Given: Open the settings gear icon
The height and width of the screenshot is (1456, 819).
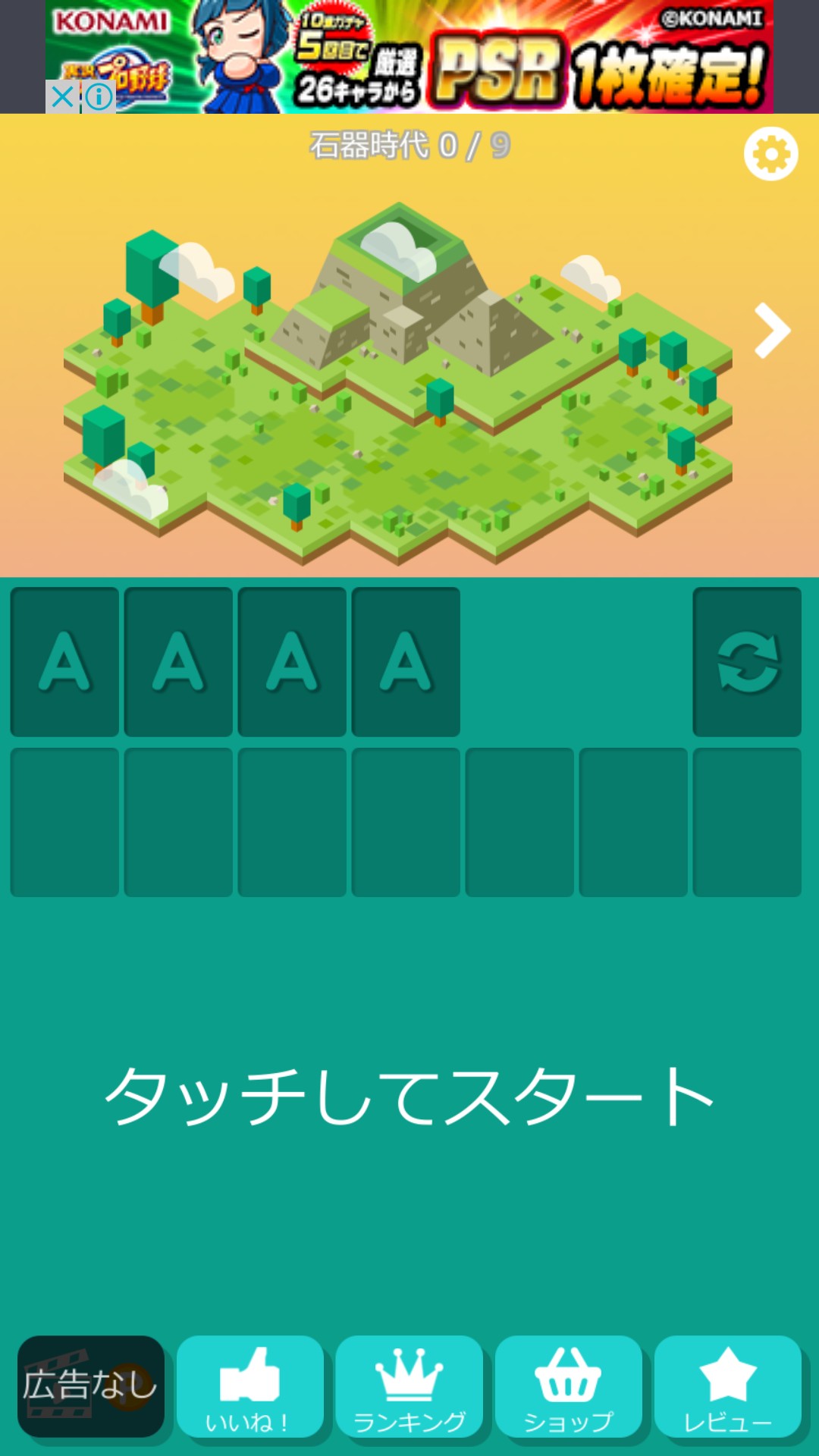Looking at the screenshot, I should 770,154.
